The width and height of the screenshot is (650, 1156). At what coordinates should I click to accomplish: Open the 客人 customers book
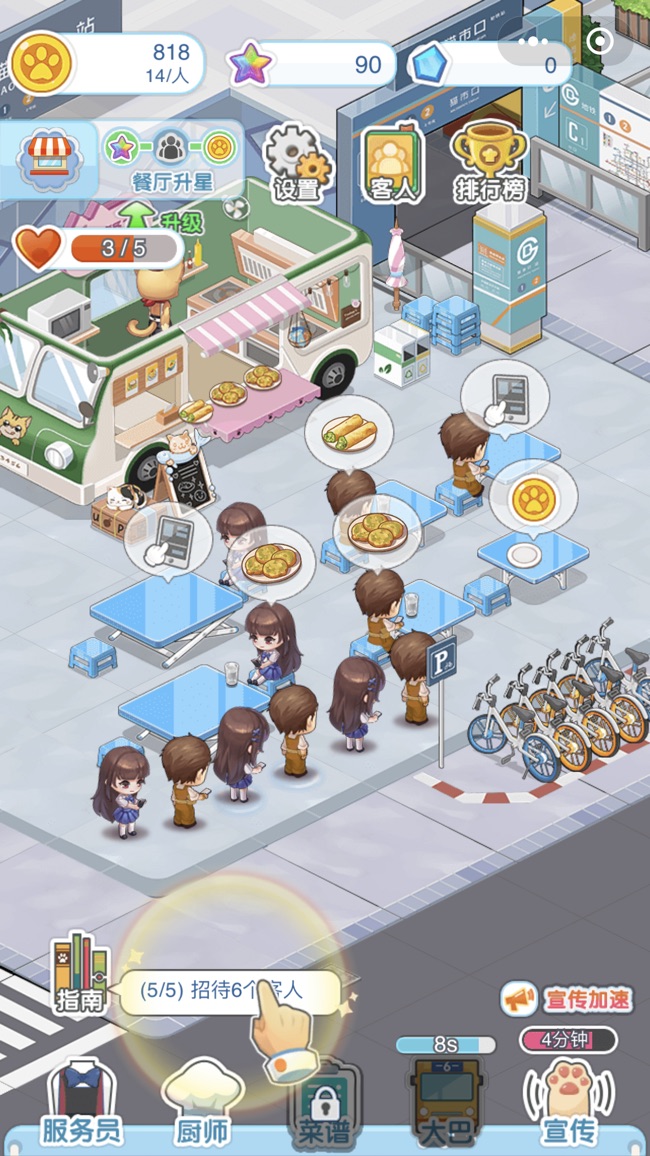tap(391, 162)
